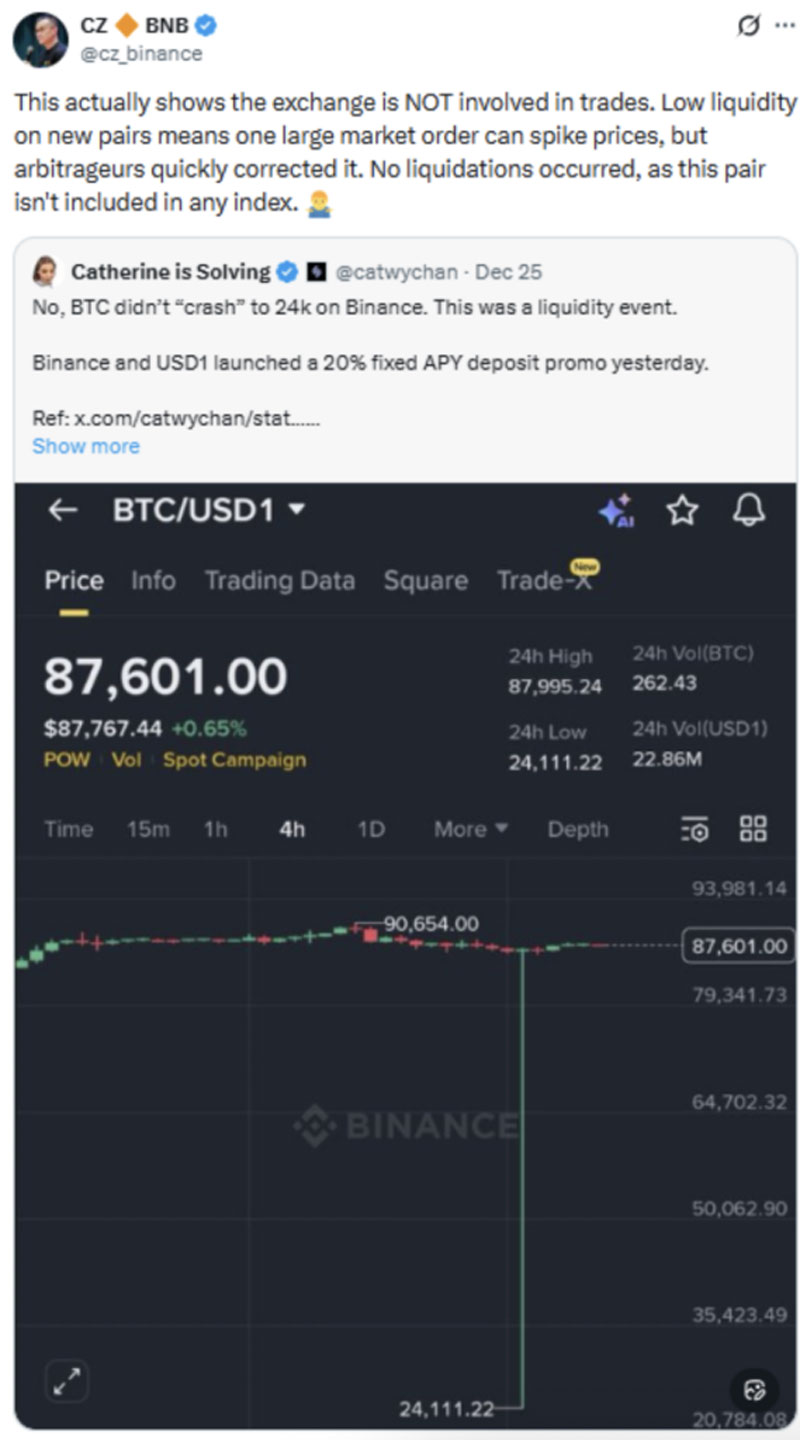The height and width of the screenshot is (1440, 800).
Task: Expand the quoted post with Show more
Action: click(x=86, y=446)
